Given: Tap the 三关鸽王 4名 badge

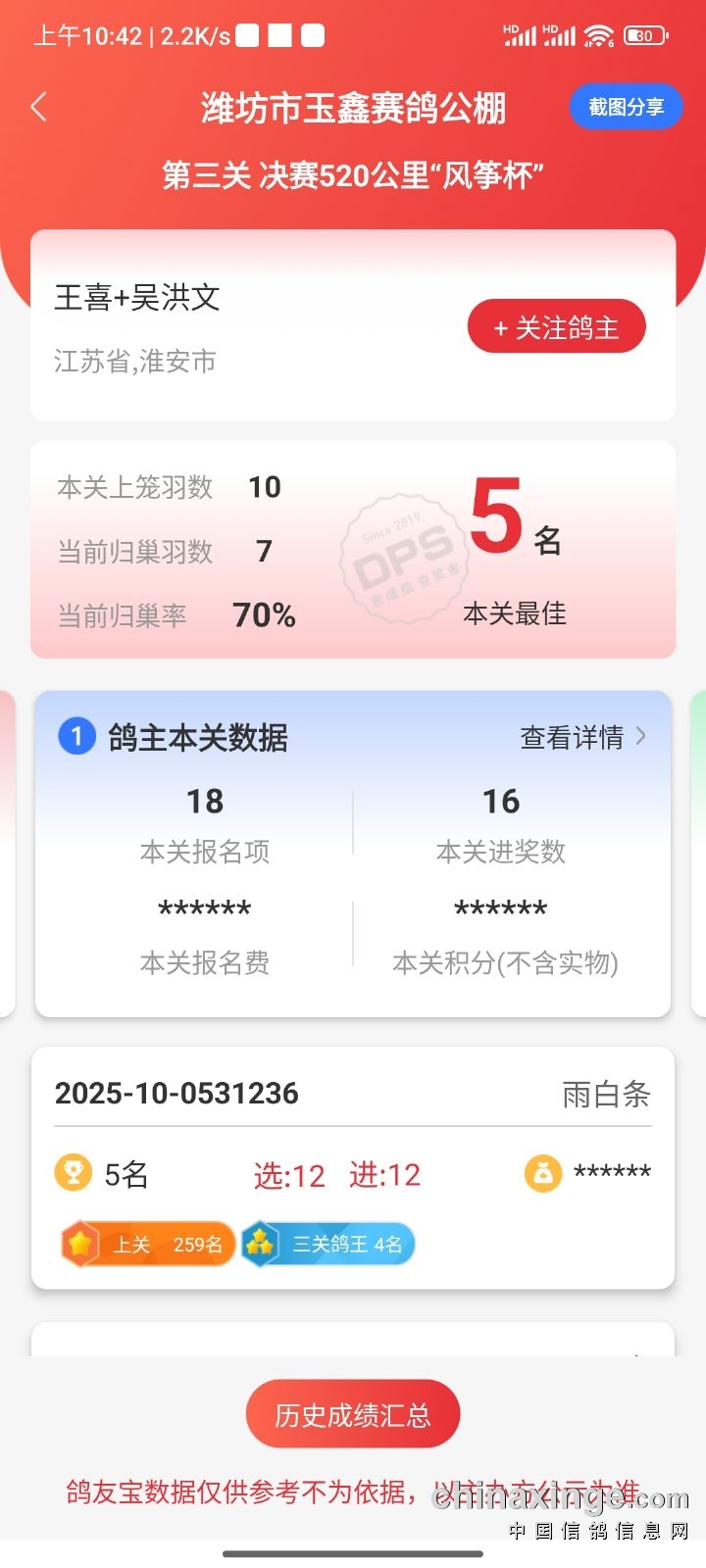Looking at the screenshot, I should (329, 1245).
